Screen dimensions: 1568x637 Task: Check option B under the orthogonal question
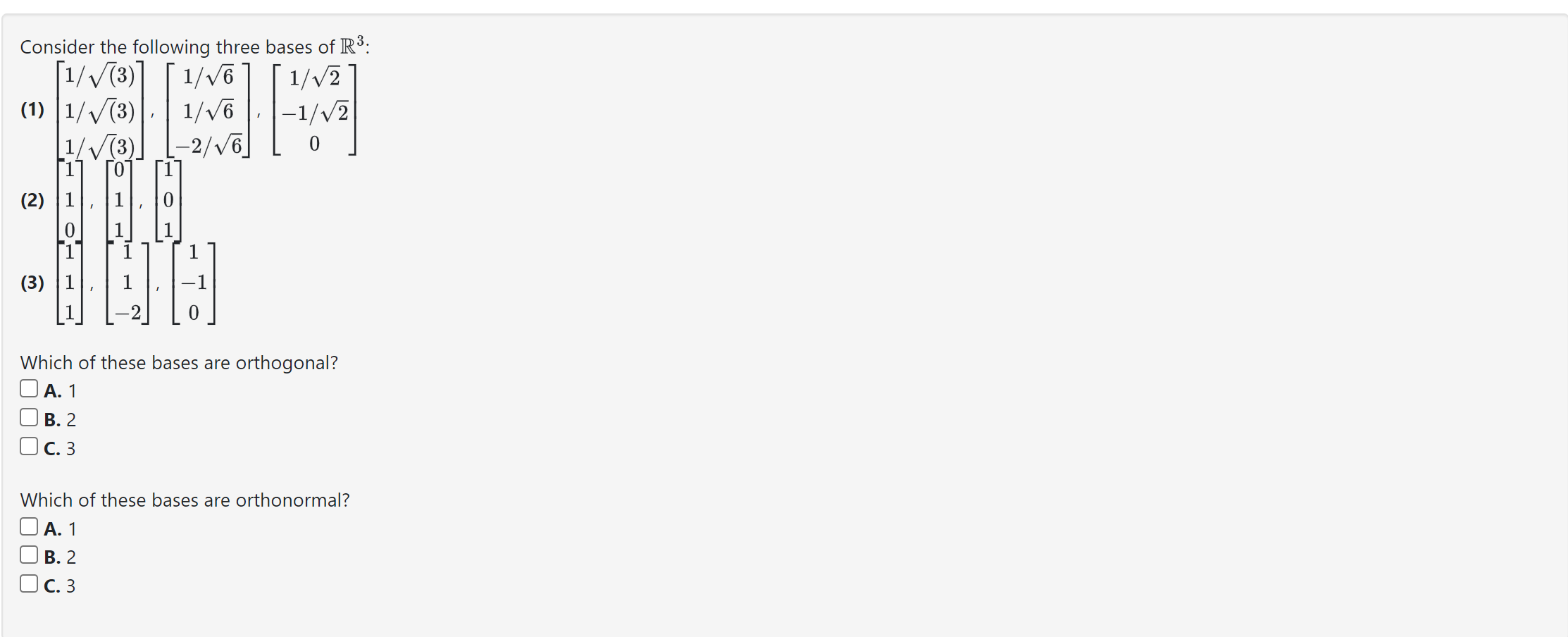tap(29, 418)
